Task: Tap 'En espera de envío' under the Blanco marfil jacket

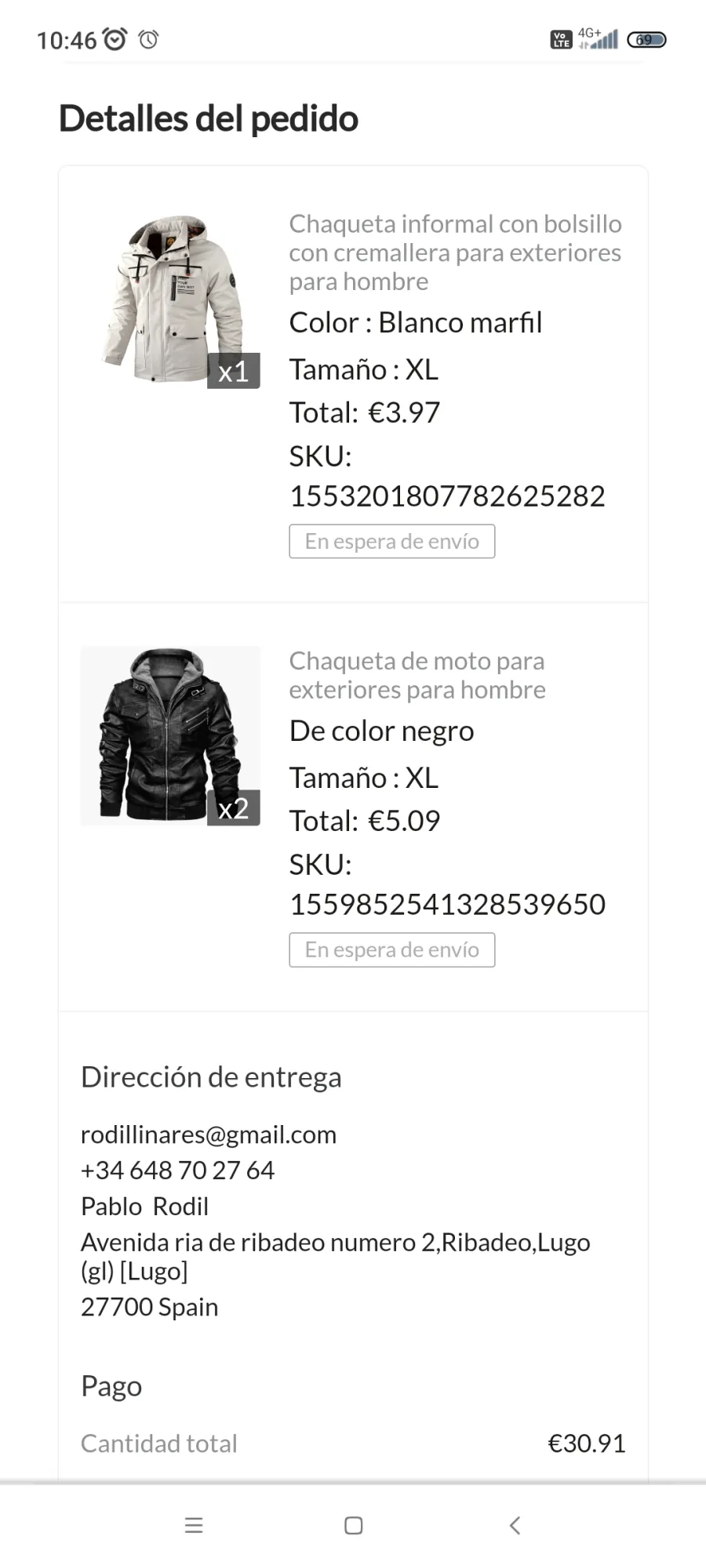Action: [391, 541]
